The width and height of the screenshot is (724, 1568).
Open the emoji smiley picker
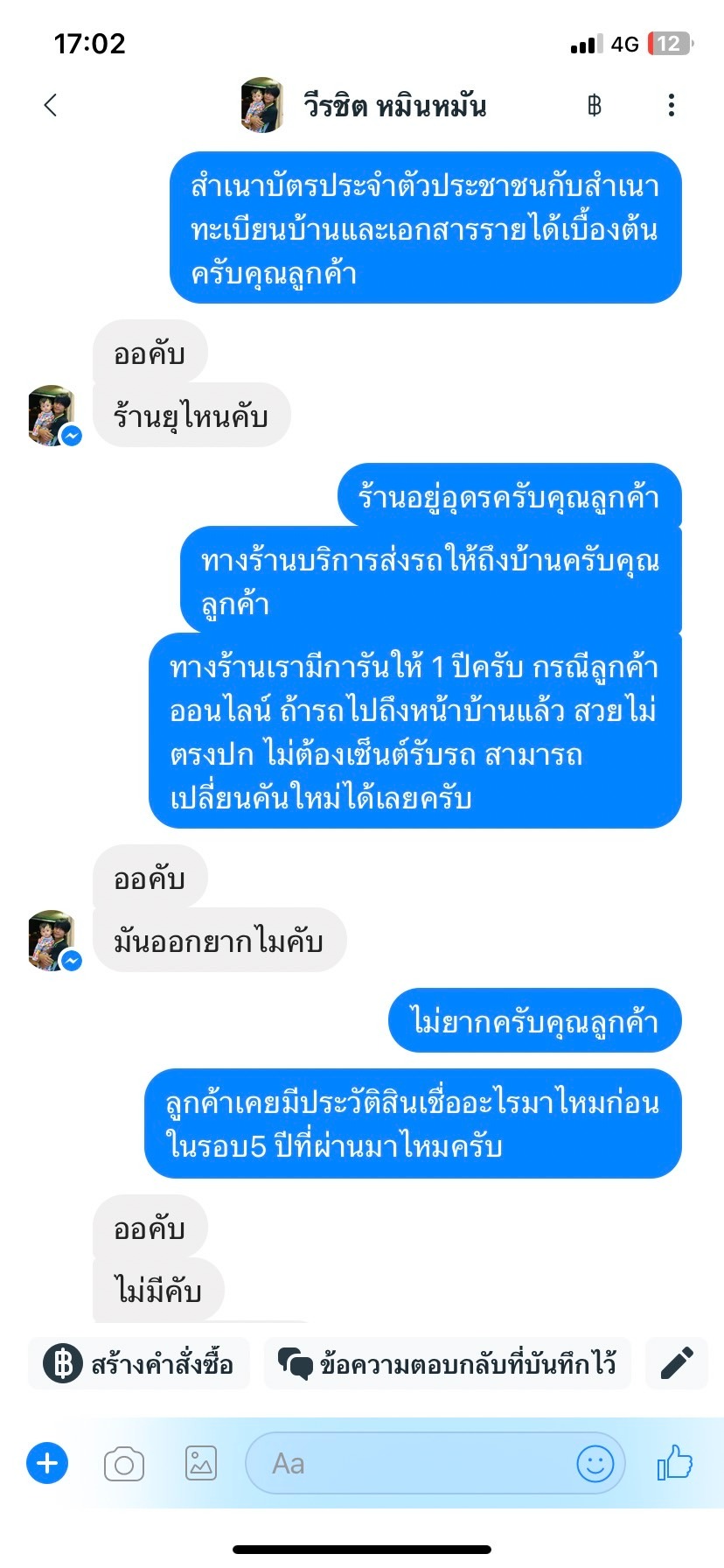pyautogui.click(x=595, y=1463)
